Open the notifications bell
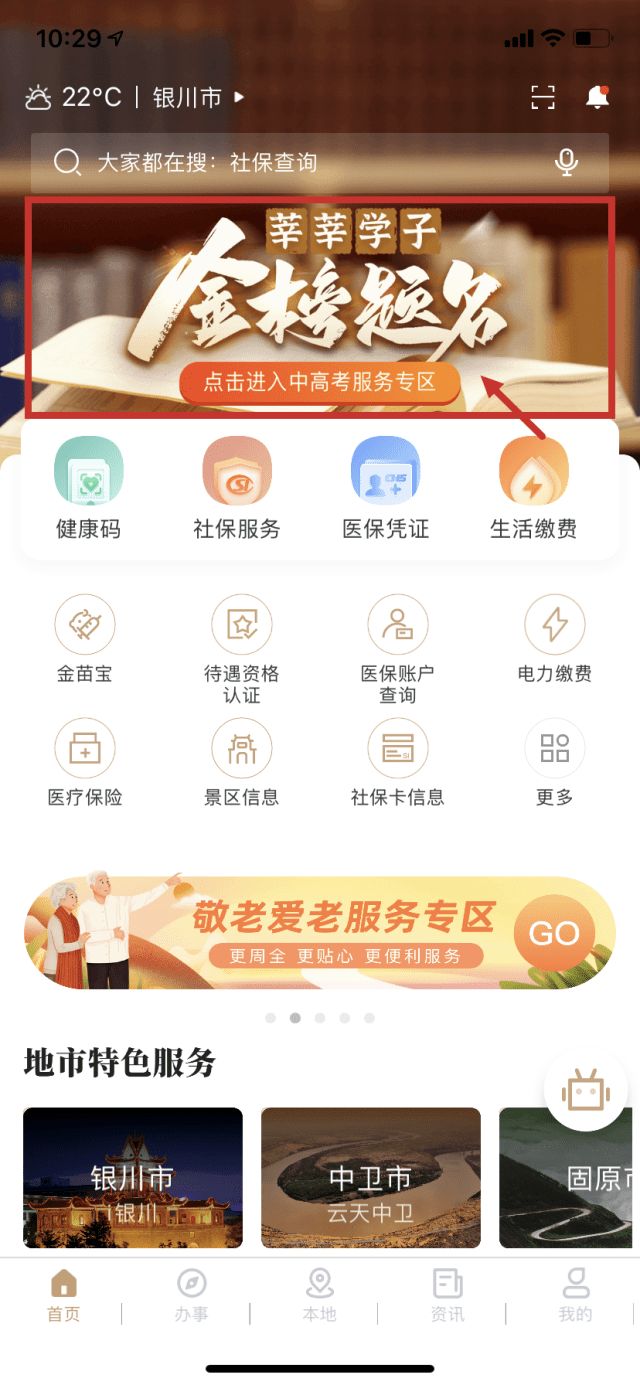Viewport: 640px width, 1385px height. pyautogui.click(x=597, y=97)
